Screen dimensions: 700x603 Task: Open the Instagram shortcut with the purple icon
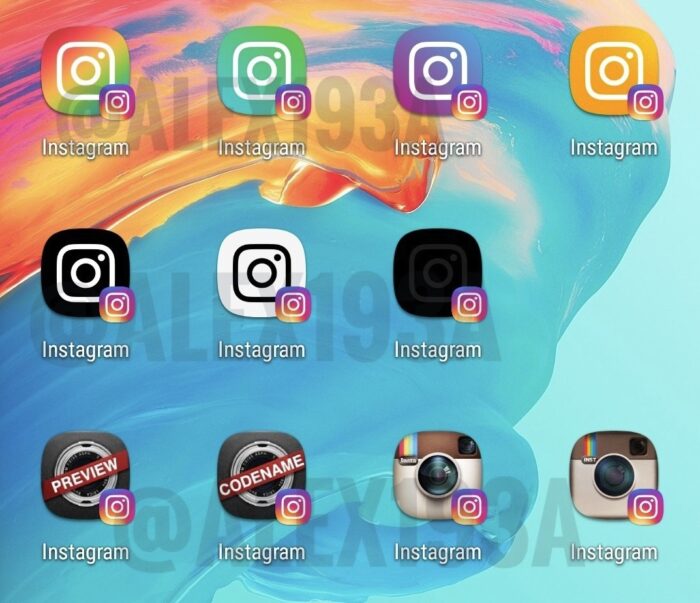click(x=437, y=72)
